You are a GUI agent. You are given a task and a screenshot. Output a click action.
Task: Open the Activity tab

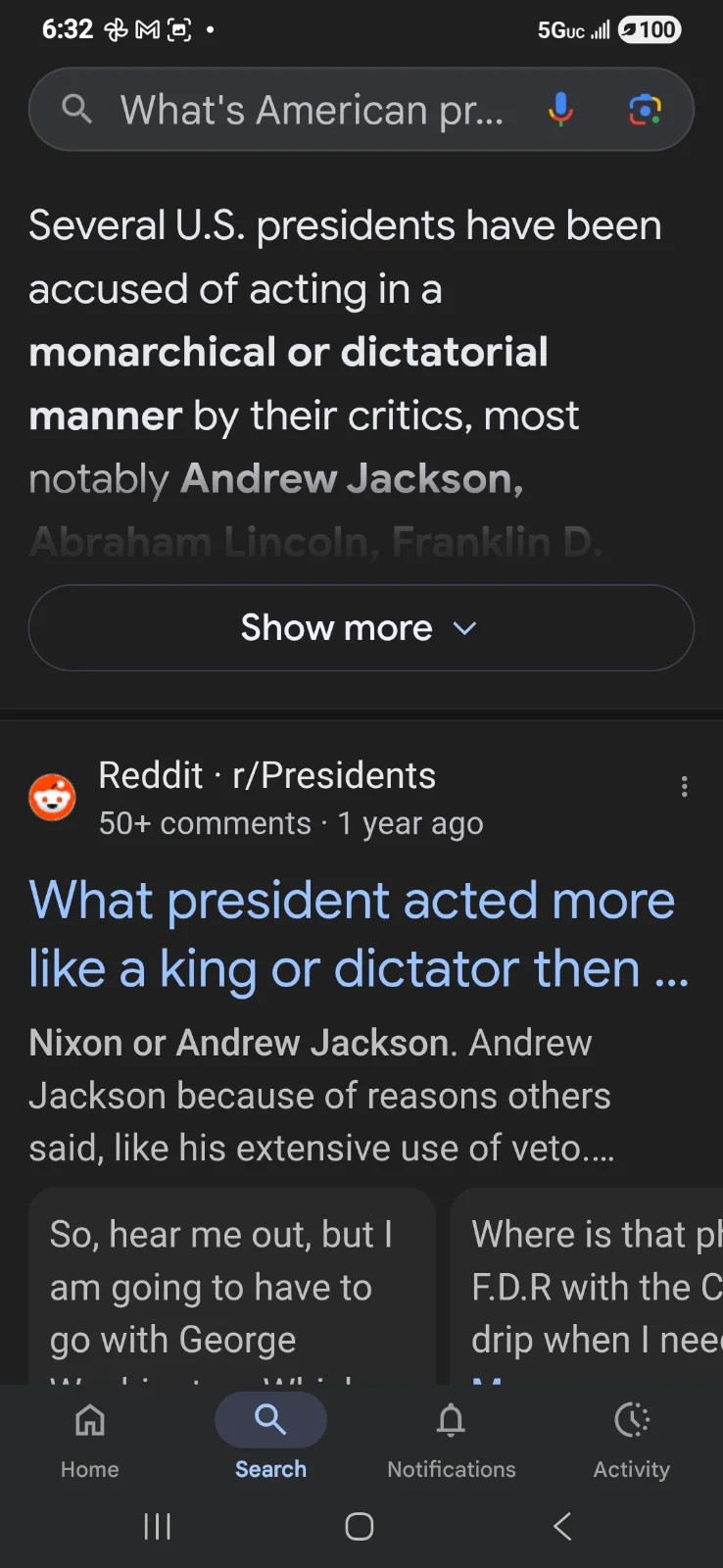632,1439
